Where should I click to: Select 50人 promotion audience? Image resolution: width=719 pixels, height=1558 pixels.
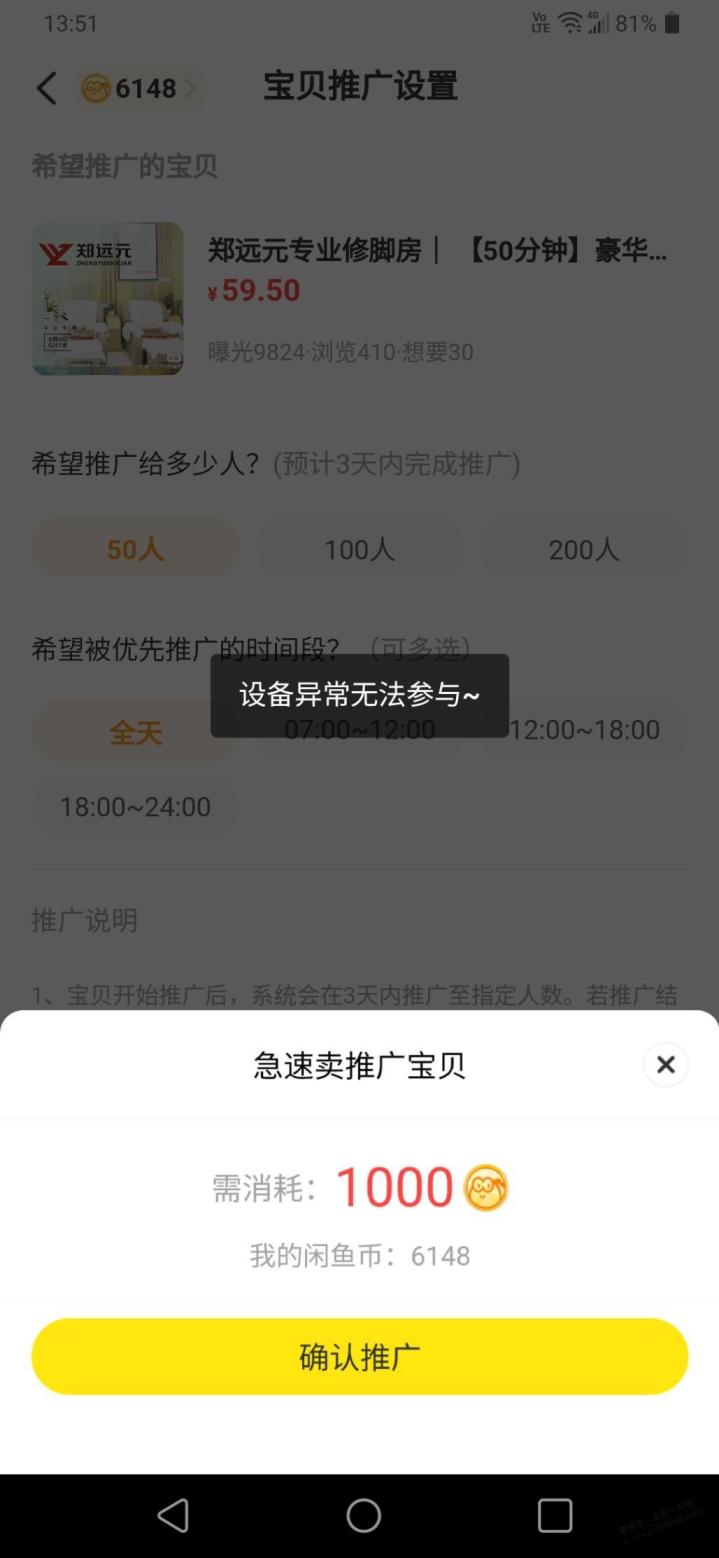pos(135,549)
